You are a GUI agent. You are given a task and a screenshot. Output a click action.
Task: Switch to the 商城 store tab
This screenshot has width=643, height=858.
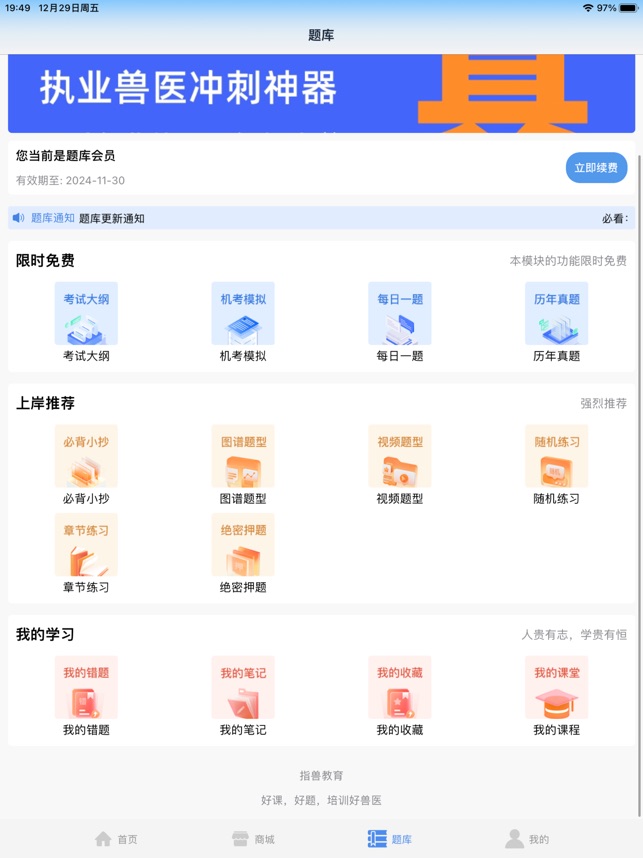[x=252, y=839]
